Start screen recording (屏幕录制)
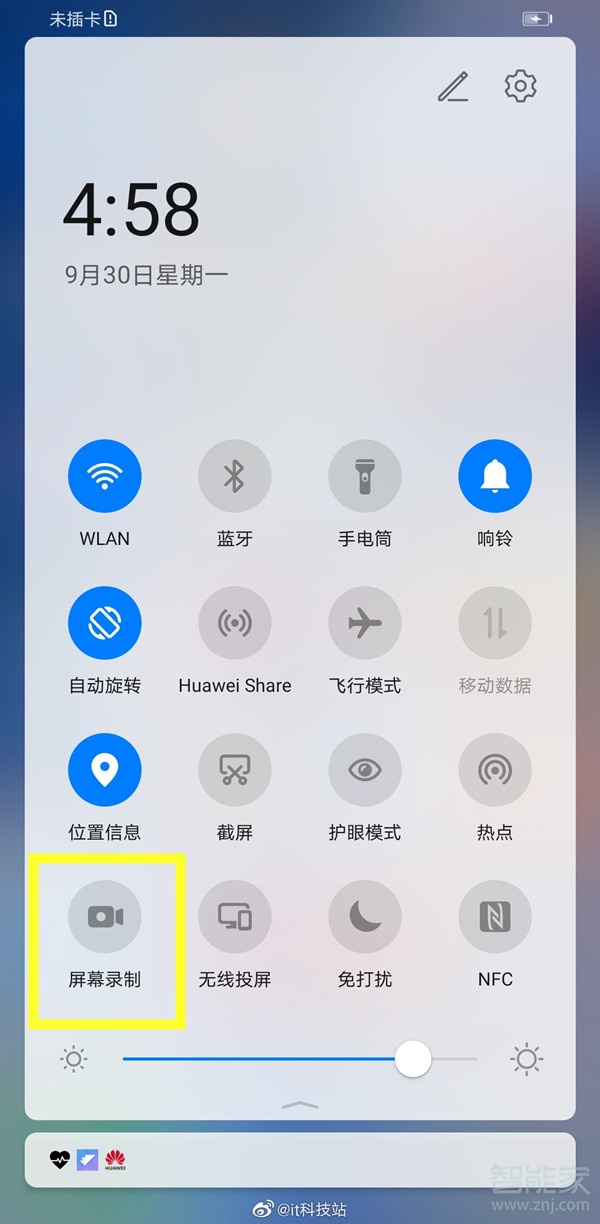This screenshot has height=1224, width=600. coord(105,917)
